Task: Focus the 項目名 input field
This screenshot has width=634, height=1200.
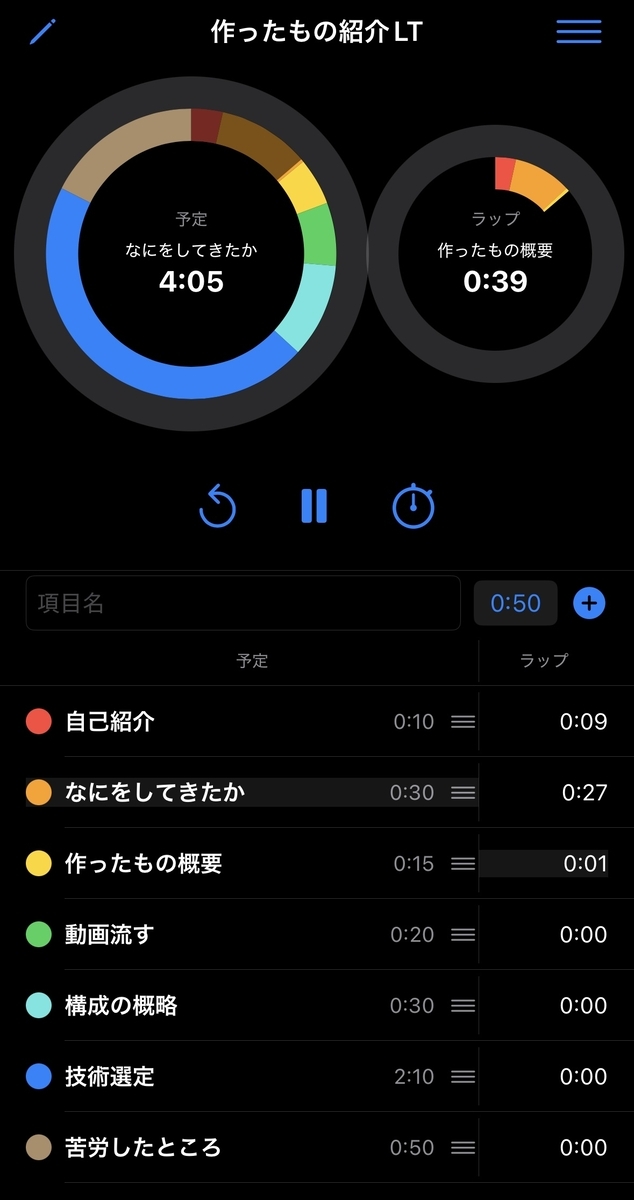Action: click(243, 603)
